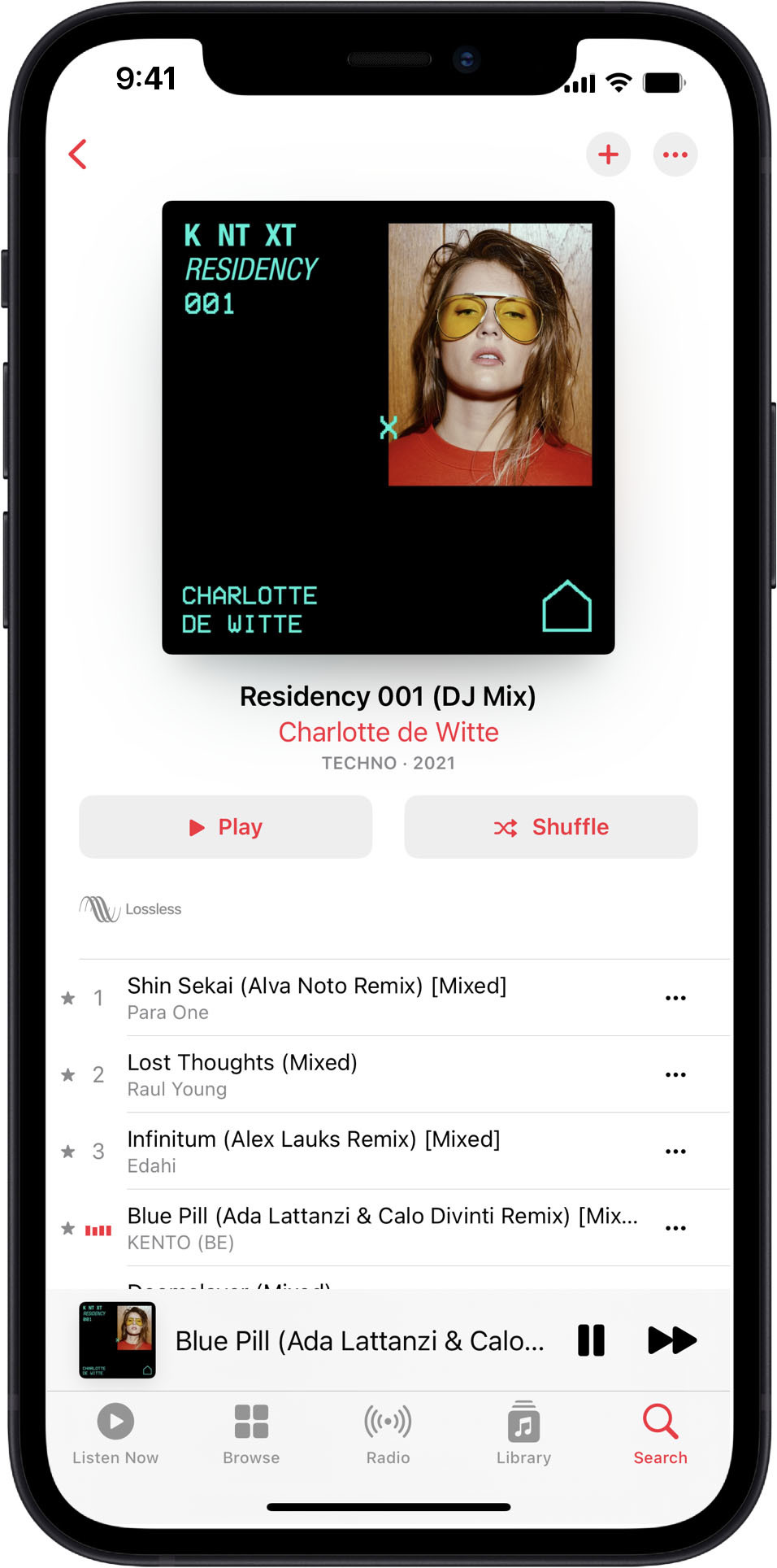Open more options for the Blue Pill track

(x=675, y=1228)
